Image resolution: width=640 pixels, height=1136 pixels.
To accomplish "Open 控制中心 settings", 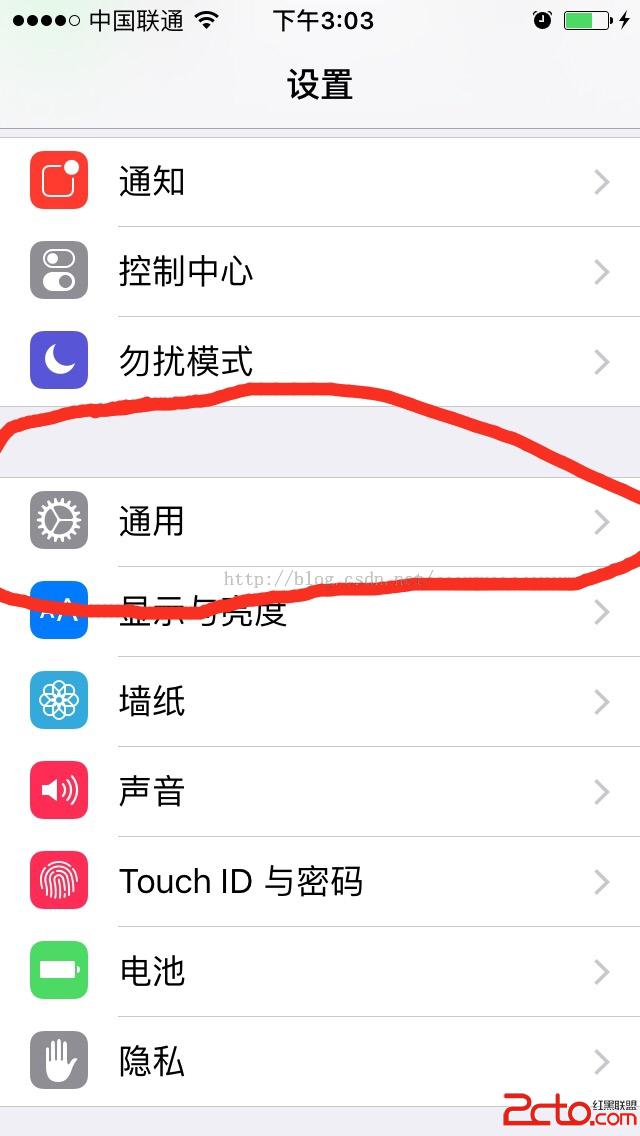I will coord(320,272).
